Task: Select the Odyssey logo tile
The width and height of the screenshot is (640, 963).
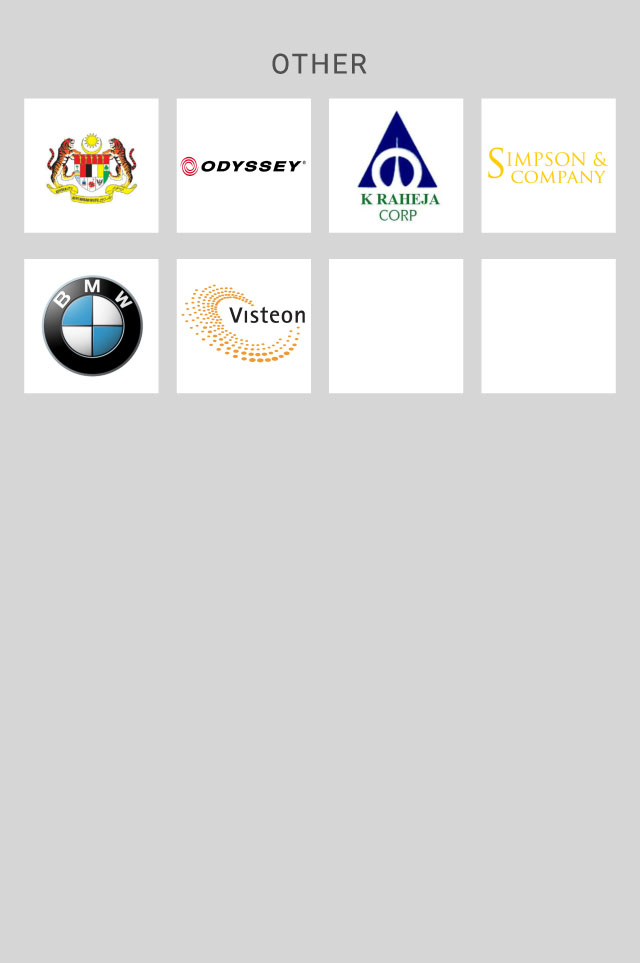Action: click(x=244, y=166)
